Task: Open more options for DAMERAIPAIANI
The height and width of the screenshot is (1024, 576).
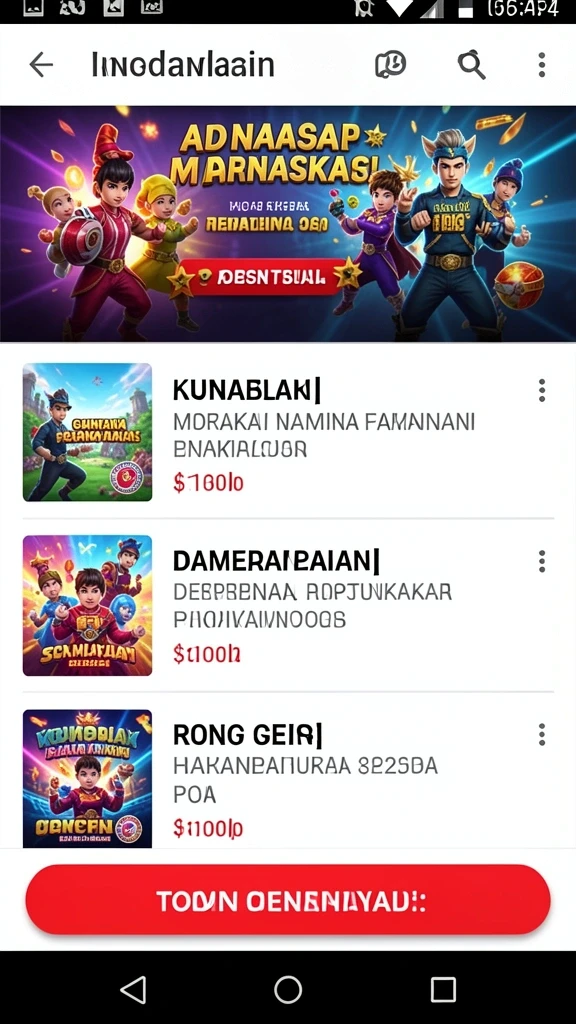Action: (541, 561)
